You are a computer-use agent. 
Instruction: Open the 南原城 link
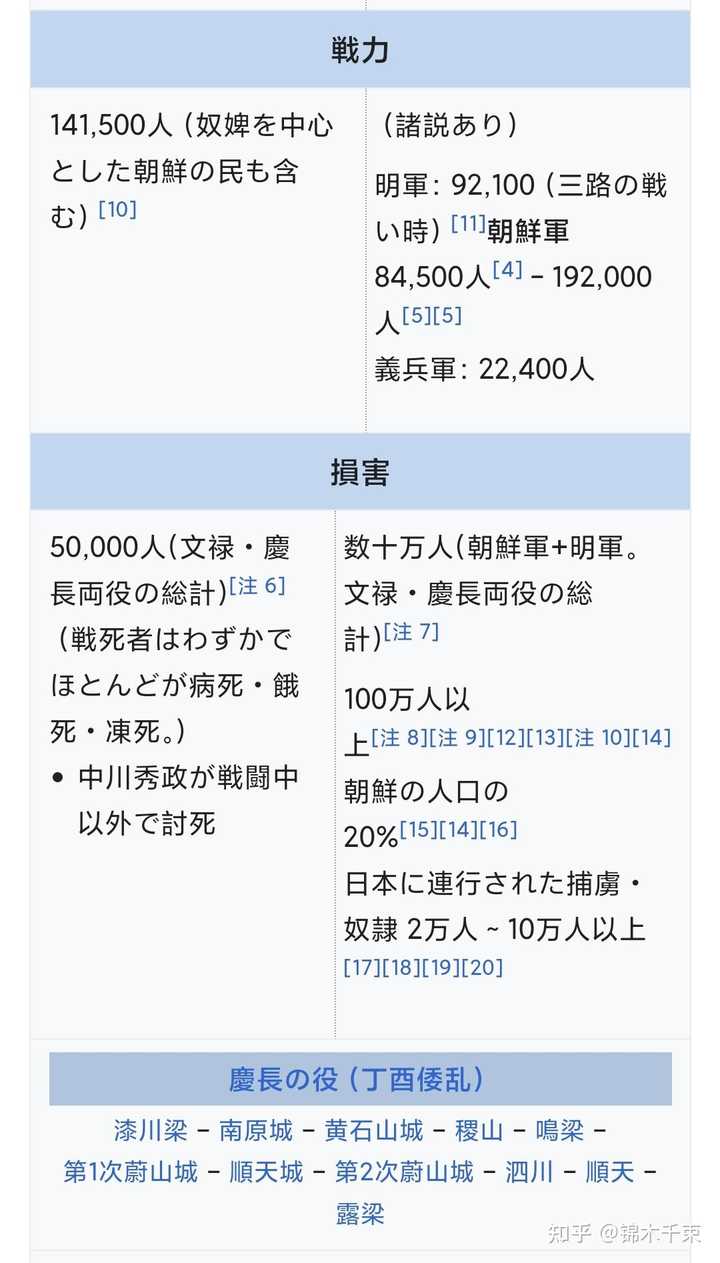click(x=256, y=1131)
